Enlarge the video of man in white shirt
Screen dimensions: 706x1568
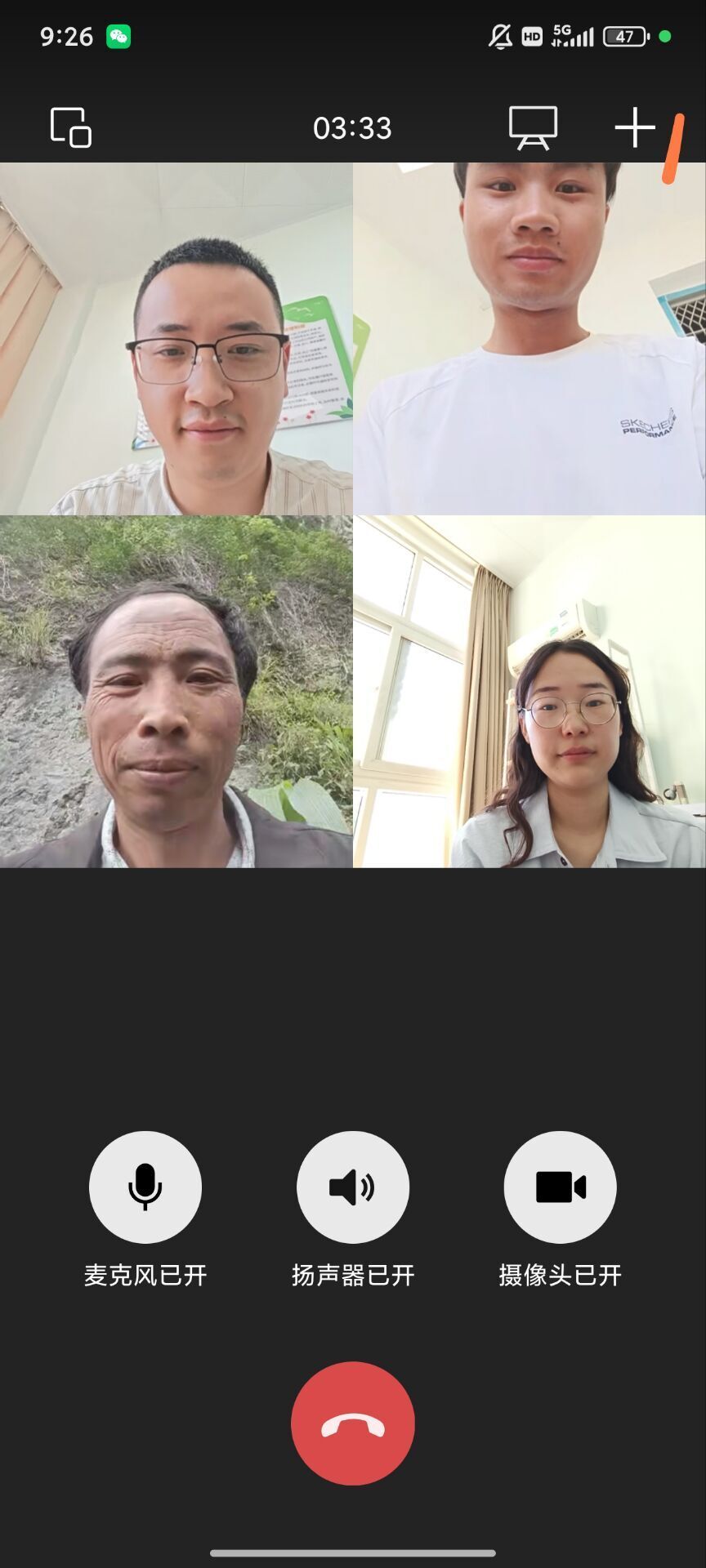pyautogui.click(x=529, y=339)
